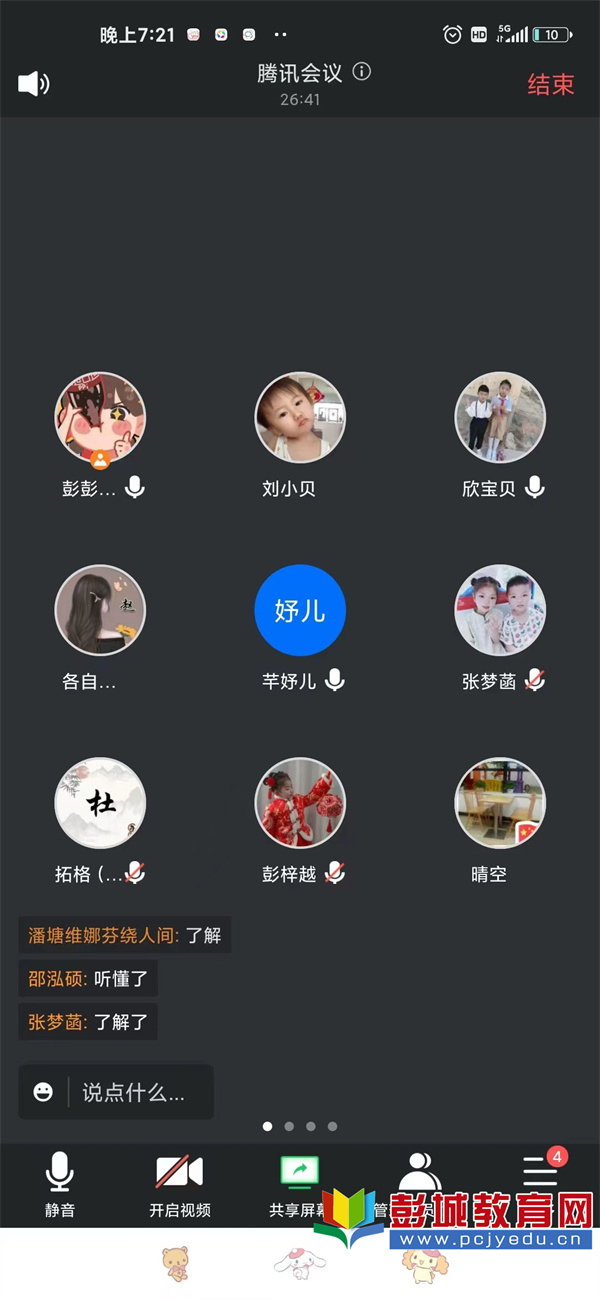Open the emoji picker in chat
The image size is (600, 1300).
[x=43, y=1092]
